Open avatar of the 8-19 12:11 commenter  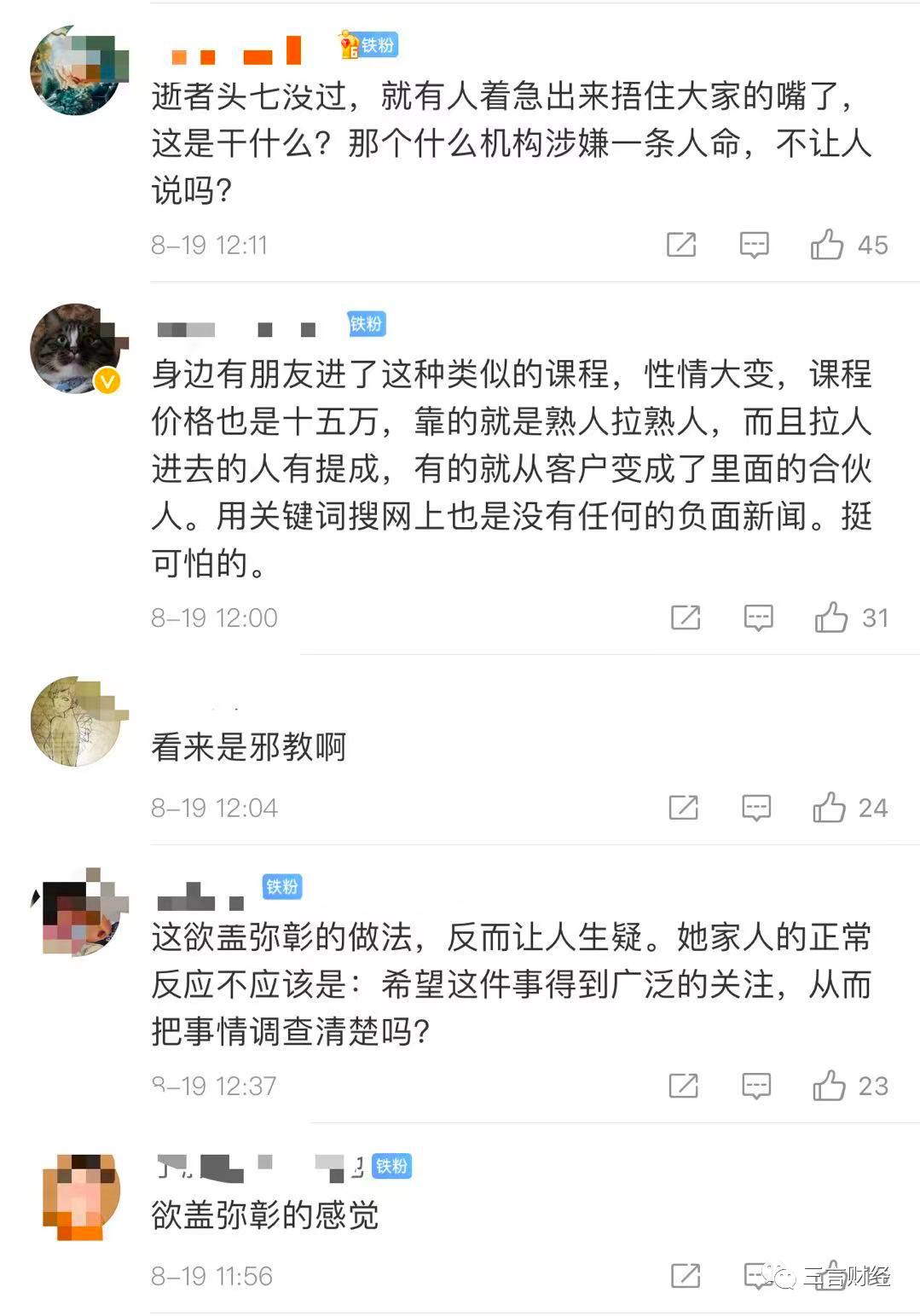[76, 70]
